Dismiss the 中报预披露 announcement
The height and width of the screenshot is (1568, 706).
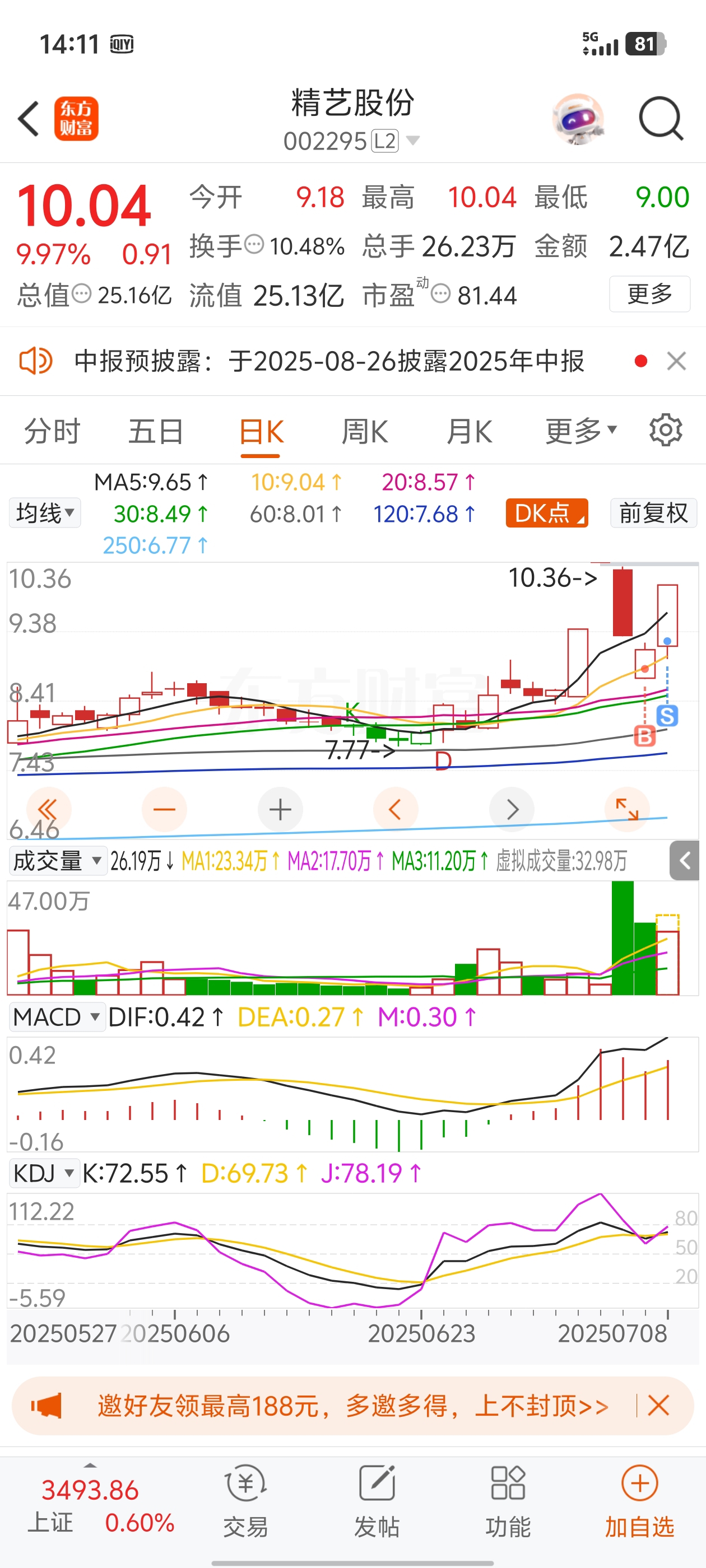[x=676, y=361]
